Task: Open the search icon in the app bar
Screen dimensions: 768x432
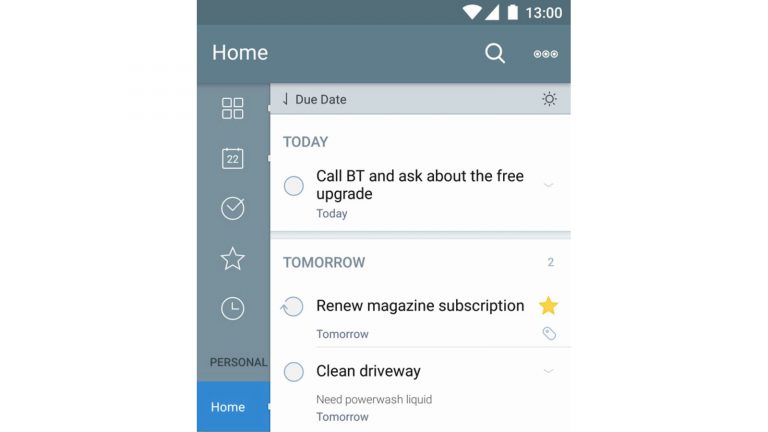Action: coord(495,54)
